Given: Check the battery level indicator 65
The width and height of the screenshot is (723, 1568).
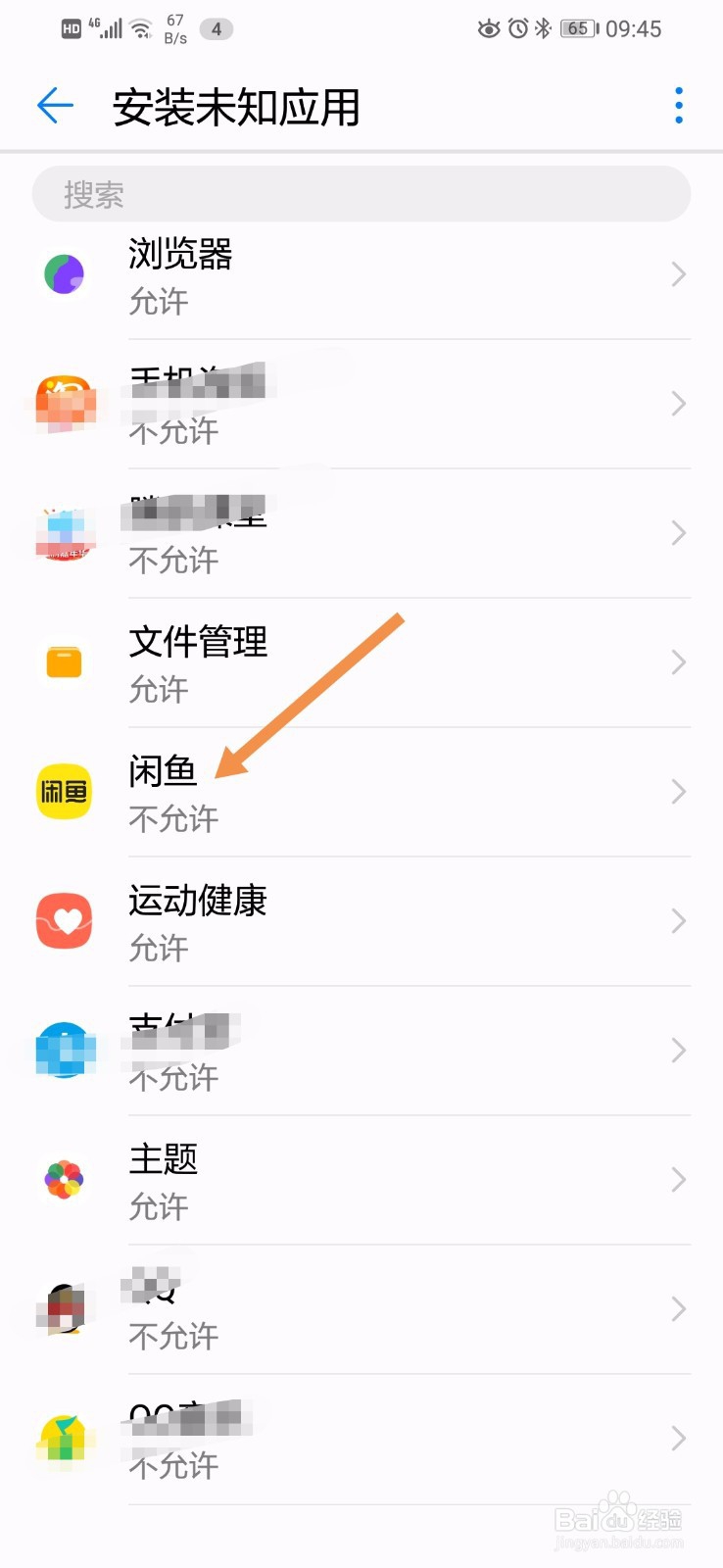Looking at the screenshot, I should point(577,28).
